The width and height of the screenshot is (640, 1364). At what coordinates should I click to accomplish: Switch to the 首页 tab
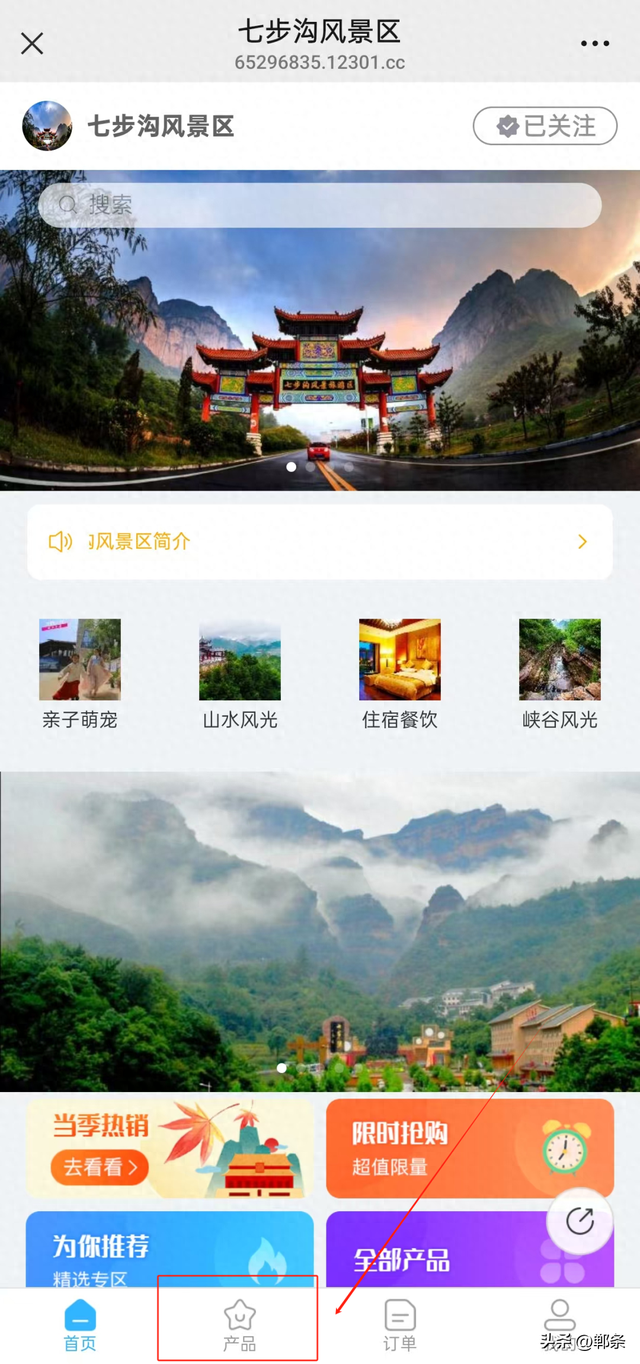pyautogui.click(x=80, y=1325)
